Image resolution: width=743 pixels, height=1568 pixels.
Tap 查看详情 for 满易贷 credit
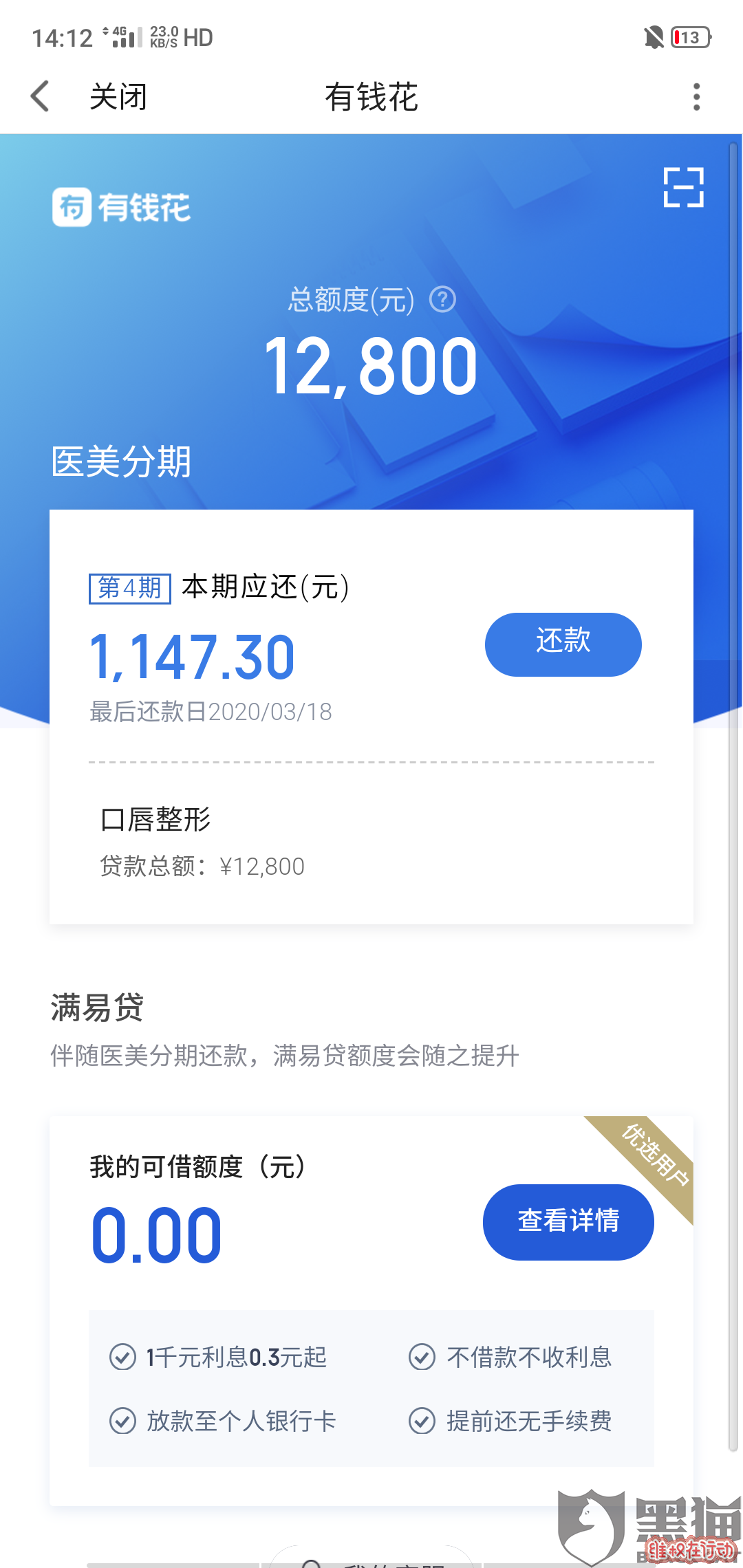[568, 1221]
